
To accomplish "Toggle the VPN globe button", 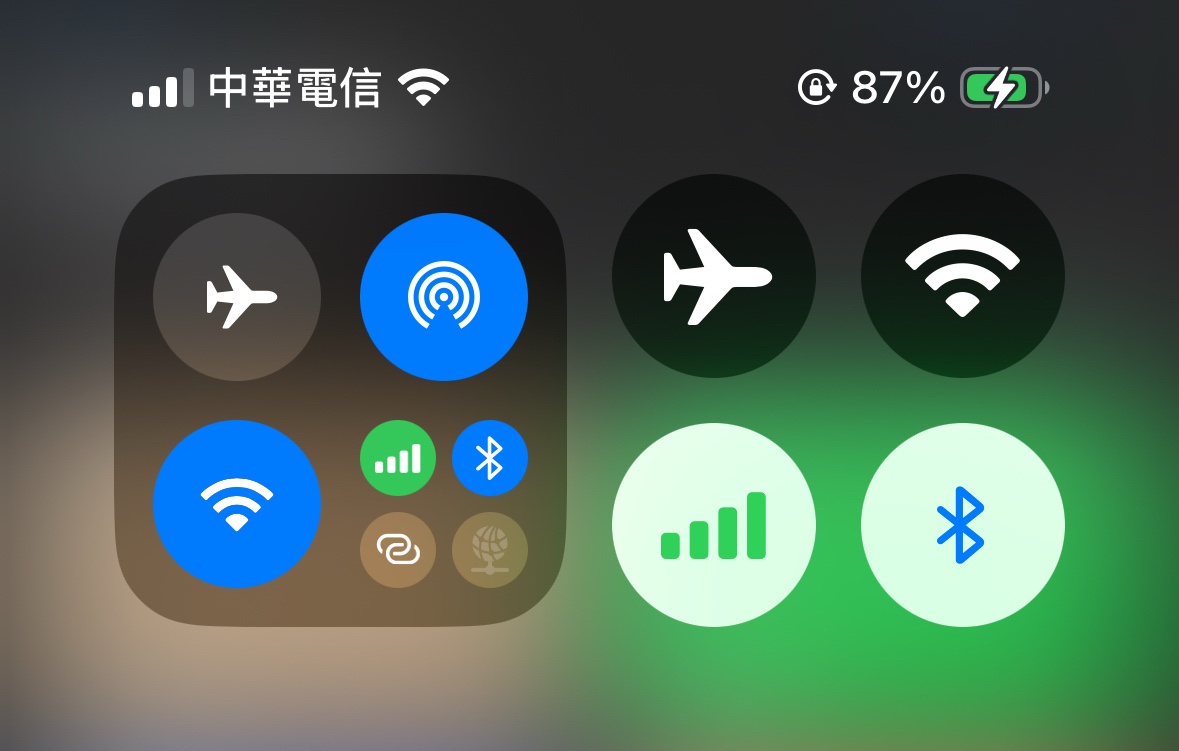I will (x=489, y=549).
